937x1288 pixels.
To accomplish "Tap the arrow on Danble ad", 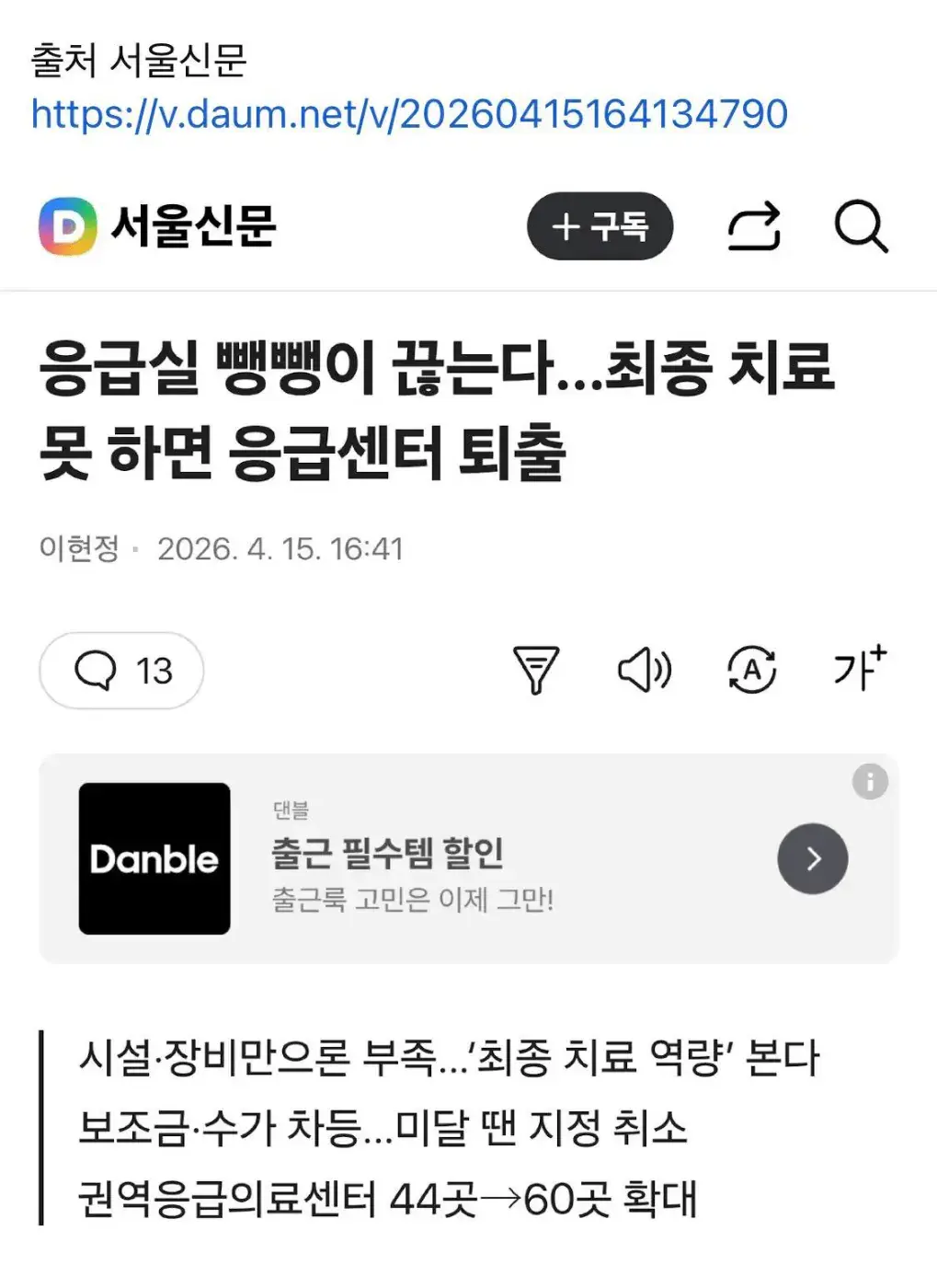I will point(812,858).
